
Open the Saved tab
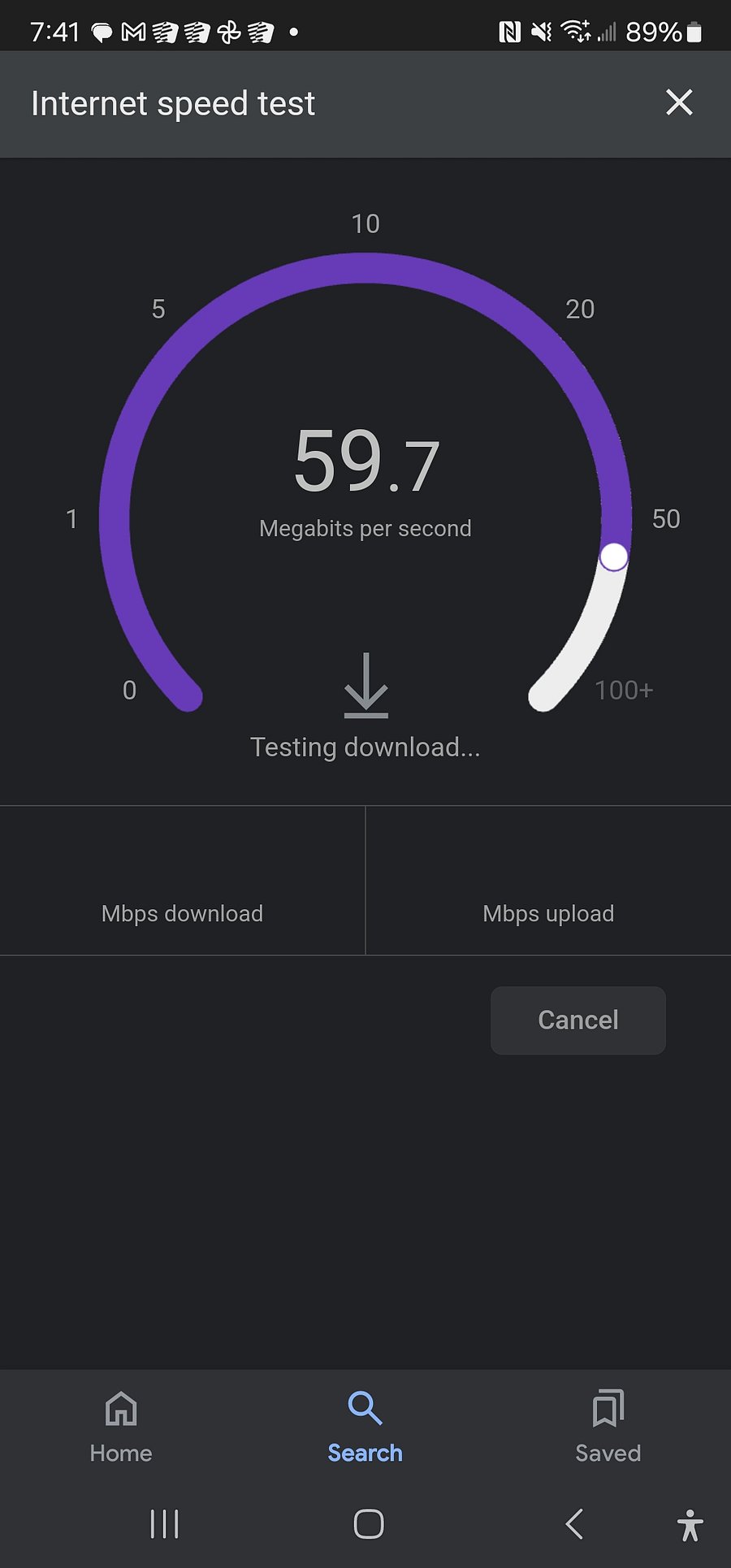coord(608,1427)
